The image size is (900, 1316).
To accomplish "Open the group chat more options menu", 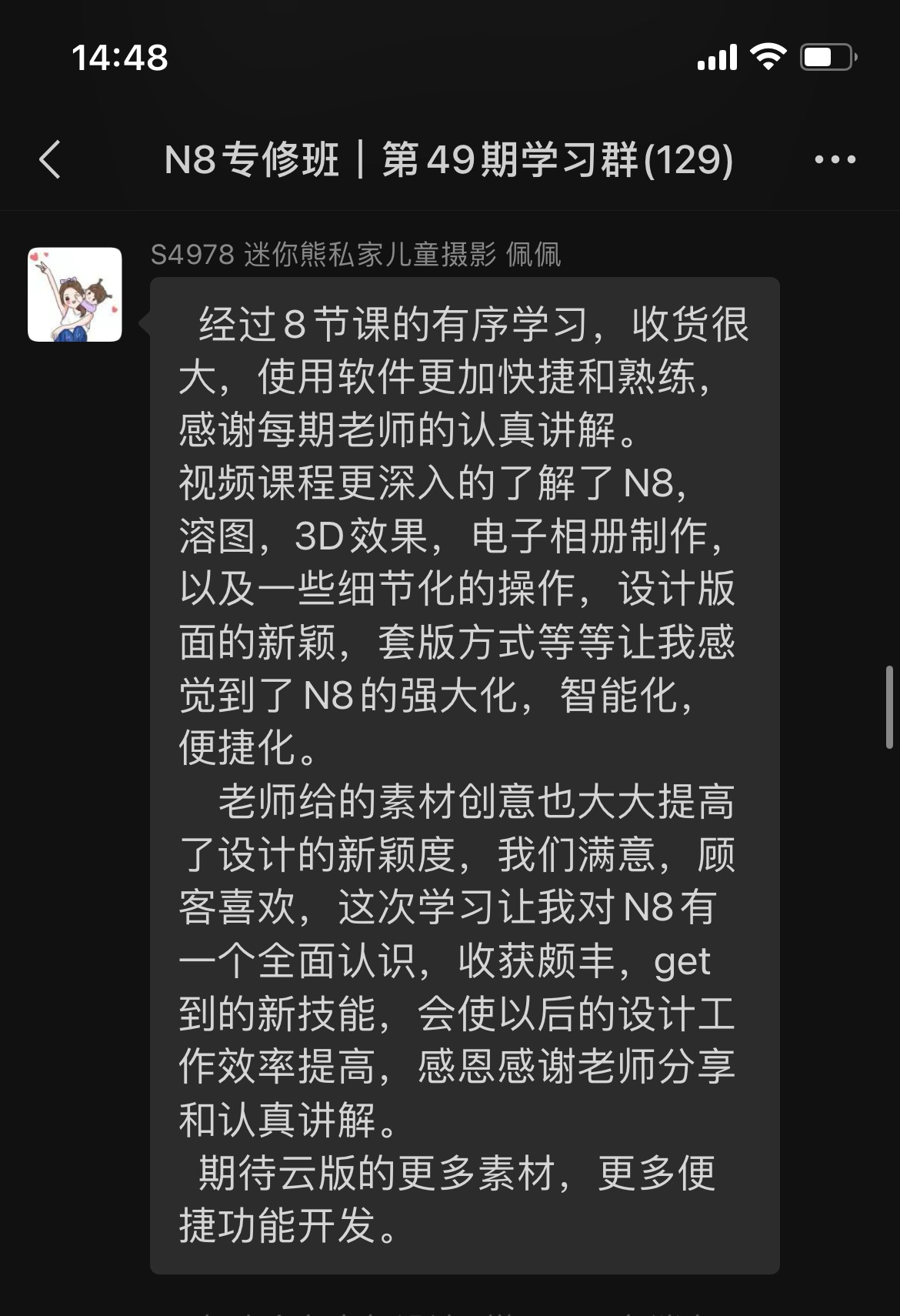I will [x=835, y=160].
